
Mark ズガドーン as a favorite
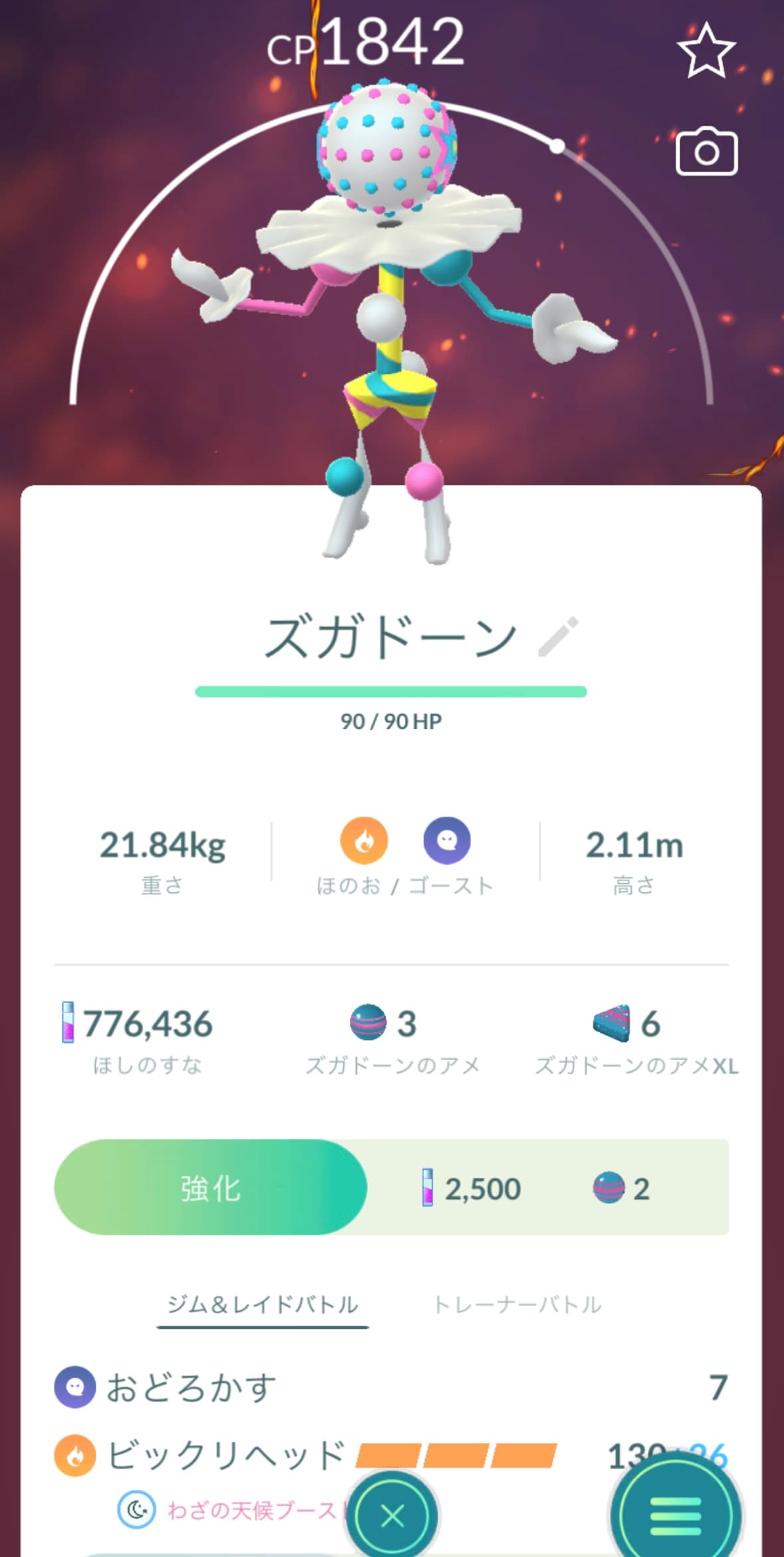coord(706,51)
